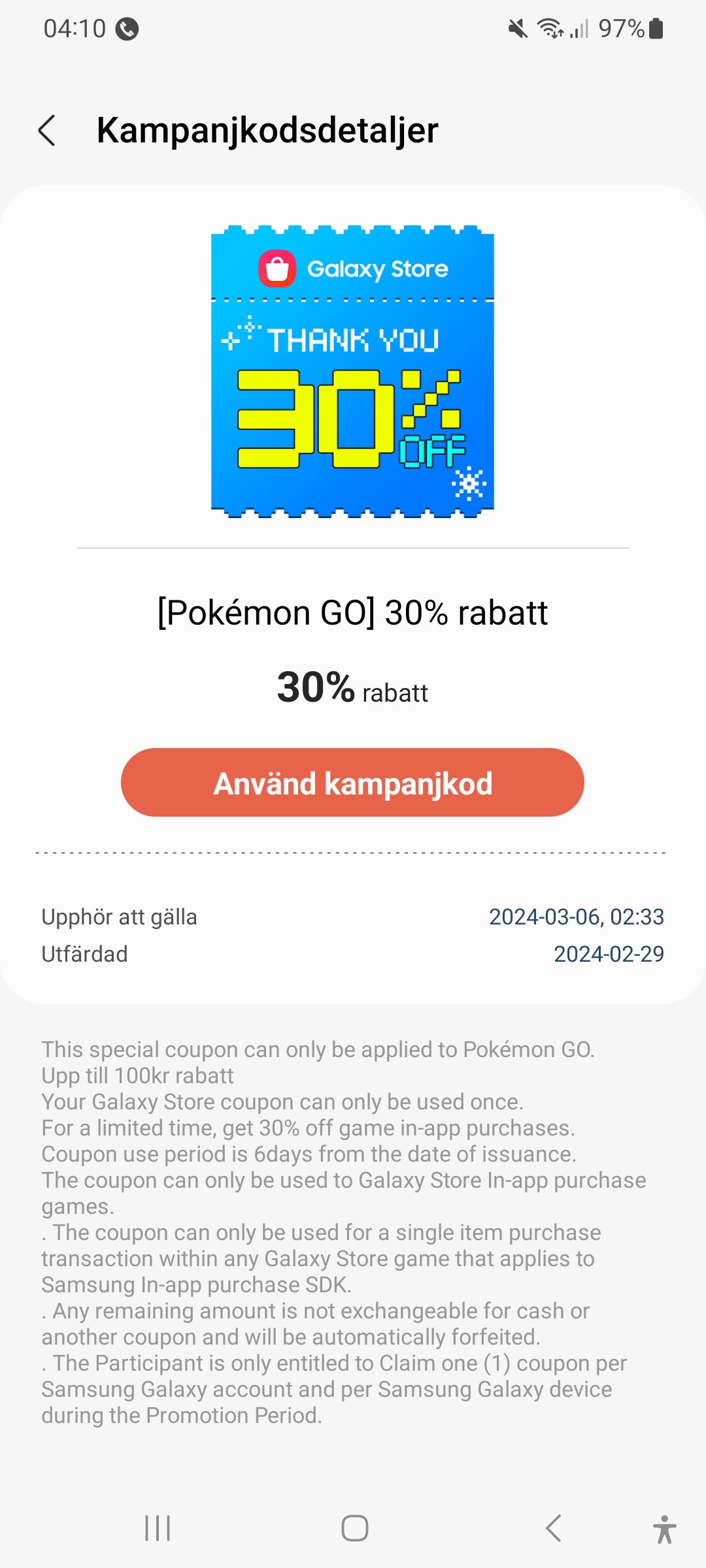Tap the Använd kampanjkod button

[x=352, y=783]
